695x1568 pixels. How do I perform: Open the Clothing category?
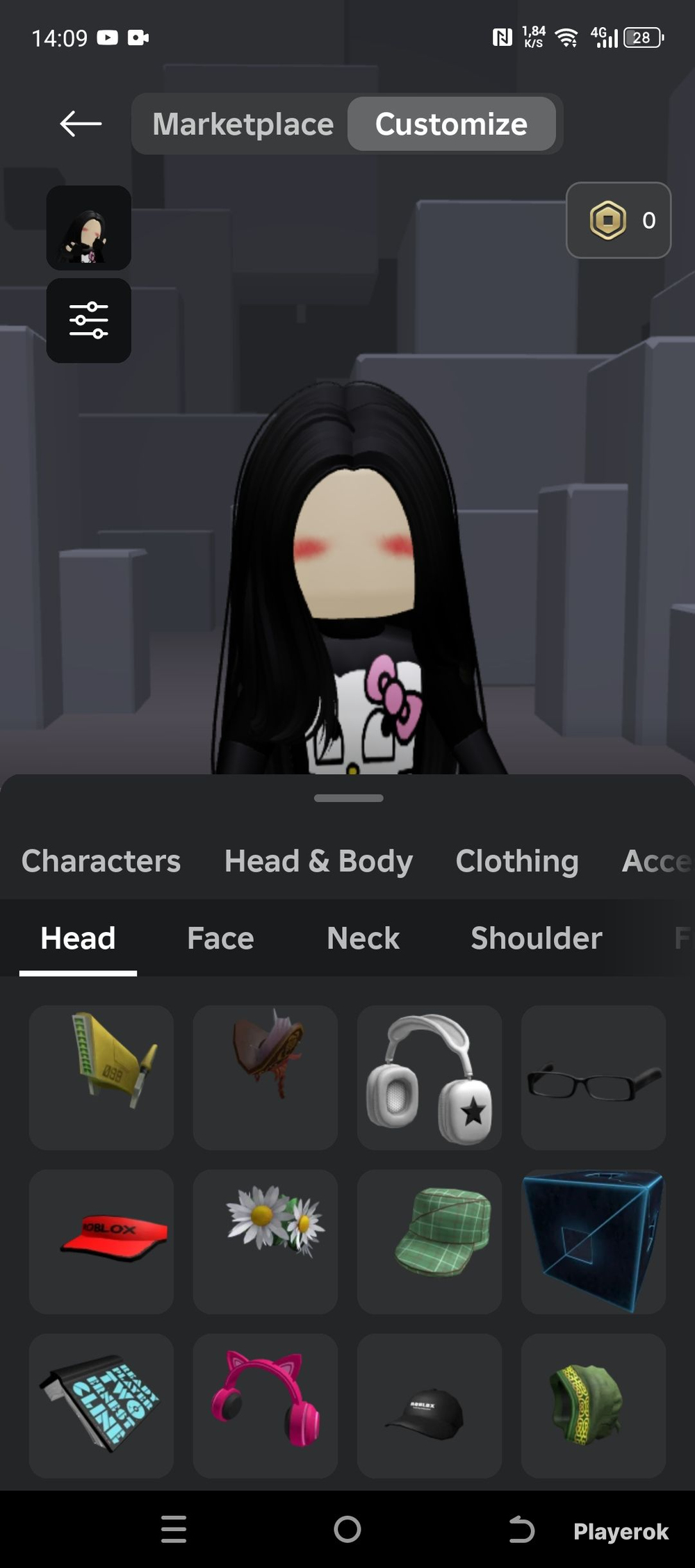coord(517,861)
